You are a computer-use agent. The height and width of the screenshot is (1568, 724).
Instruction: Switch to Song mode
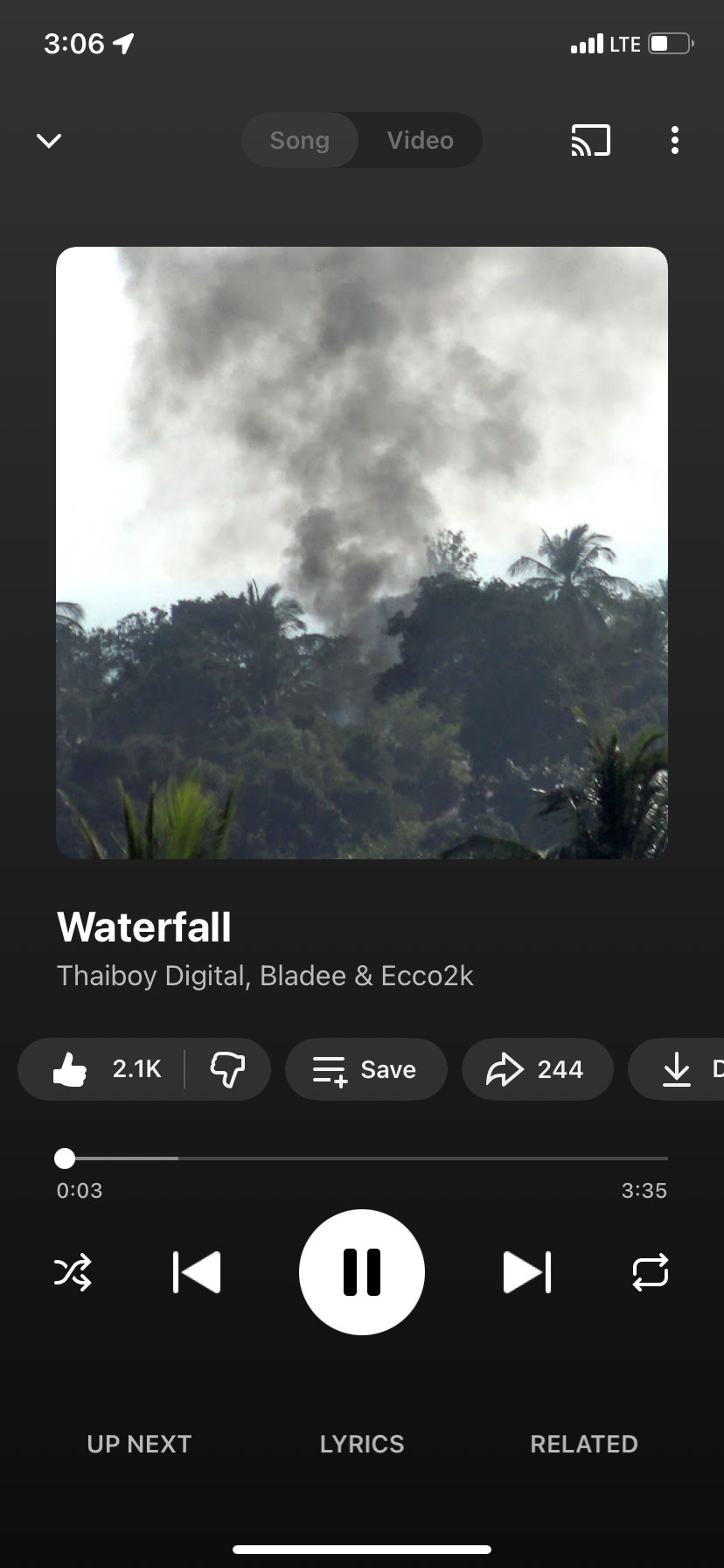pos(300,140)
